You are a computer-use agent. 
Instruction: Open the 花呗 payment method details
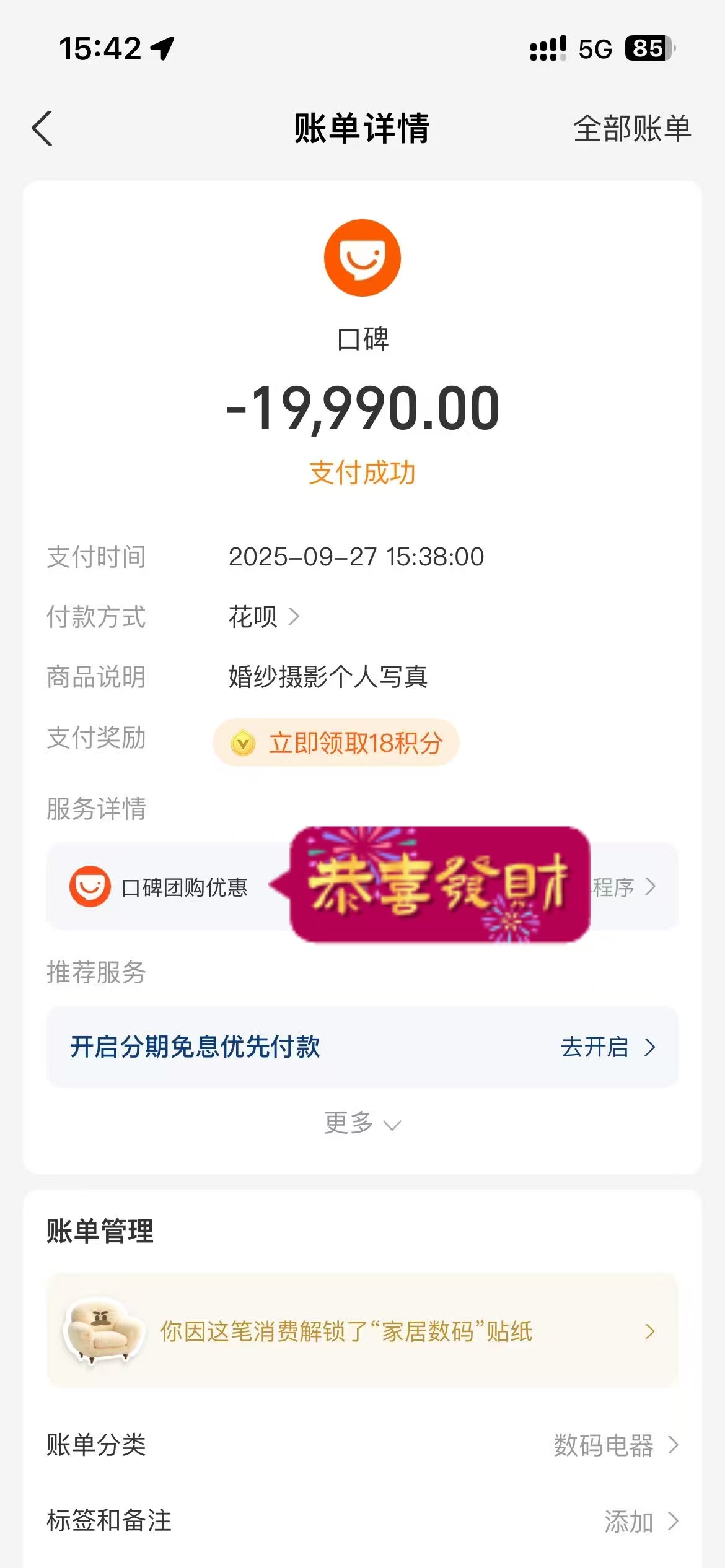tap(264, 617)
